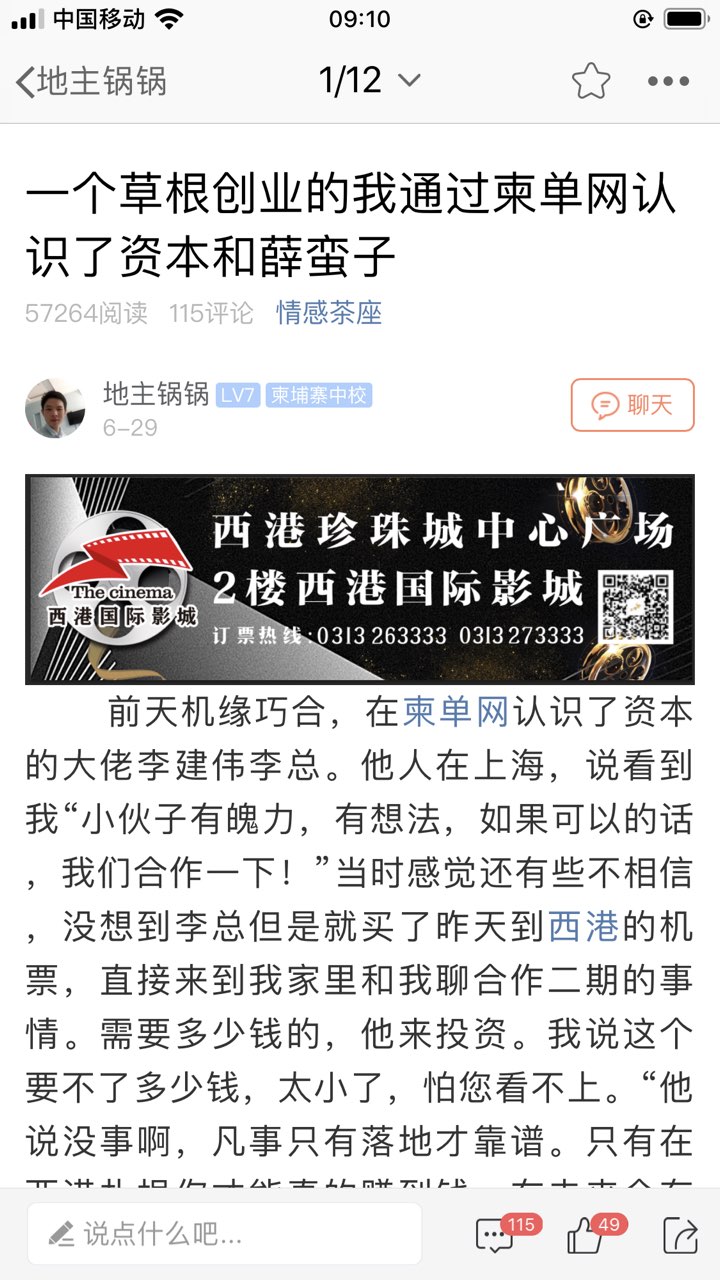Open the 西港国际影城 banner ad
Image resolution: width=720 pixels, height=1280 pixels.
pyautogui.click(x=360, y=579)
